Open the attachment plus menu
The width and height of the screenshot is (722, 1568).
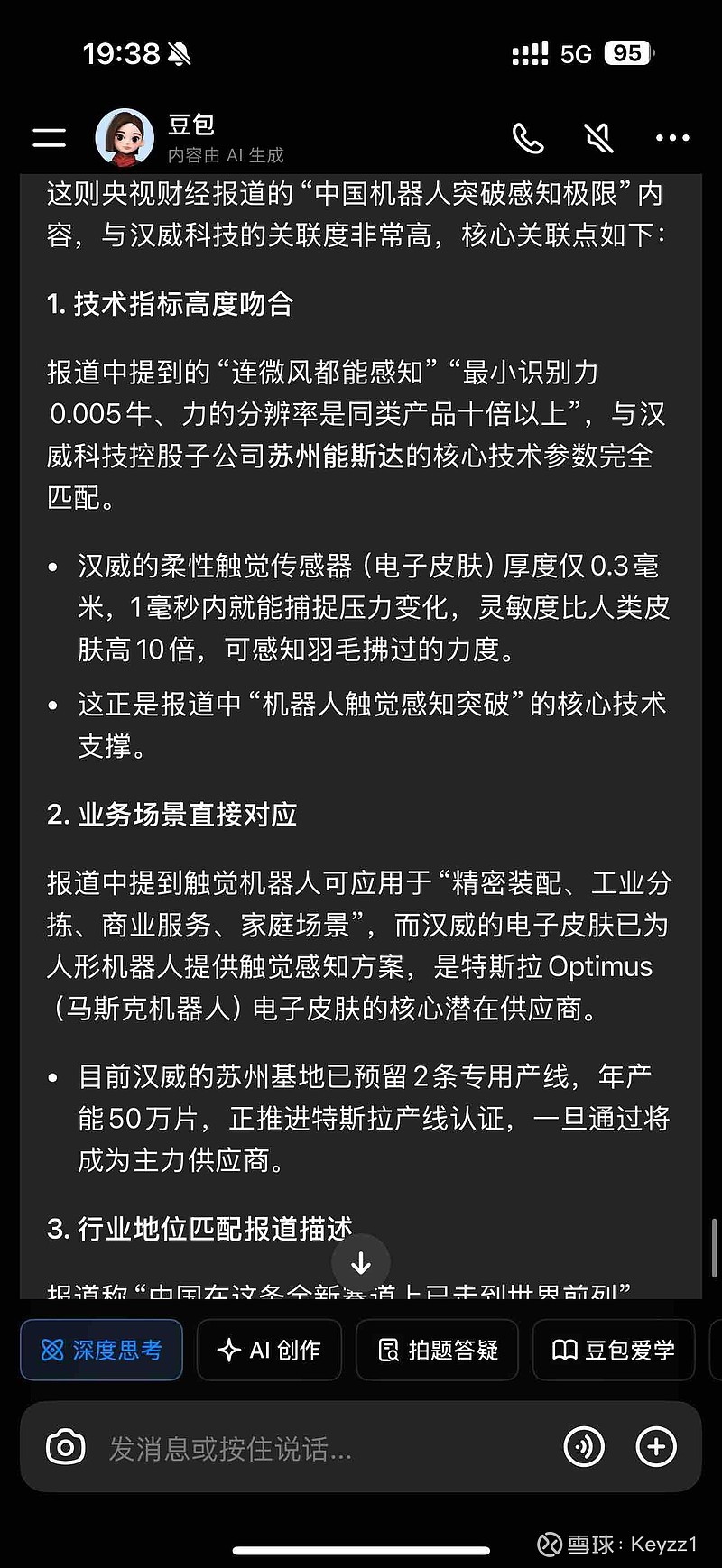tap(656, 1444)
